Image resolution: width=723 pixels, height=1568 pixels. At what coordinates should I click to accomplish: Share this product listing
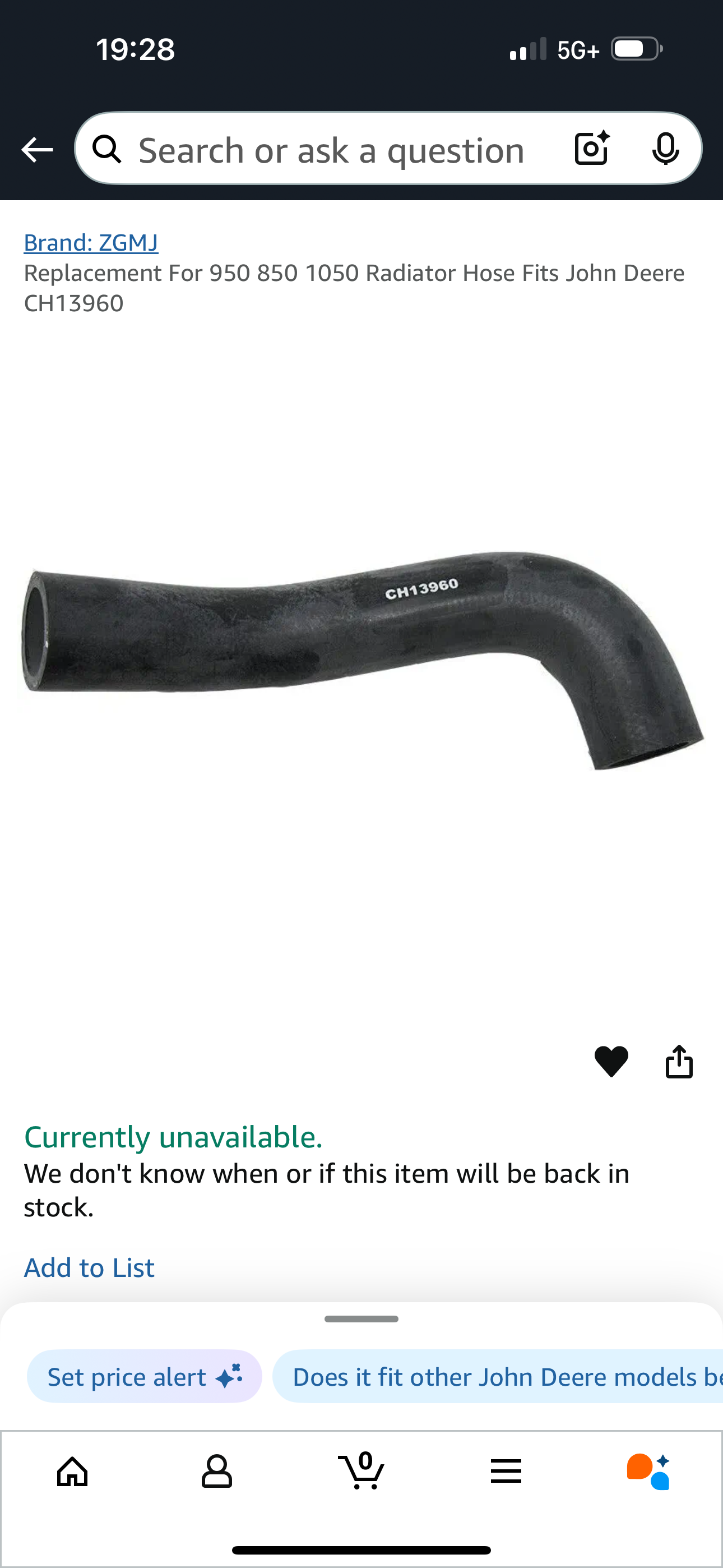point(679,1061)
